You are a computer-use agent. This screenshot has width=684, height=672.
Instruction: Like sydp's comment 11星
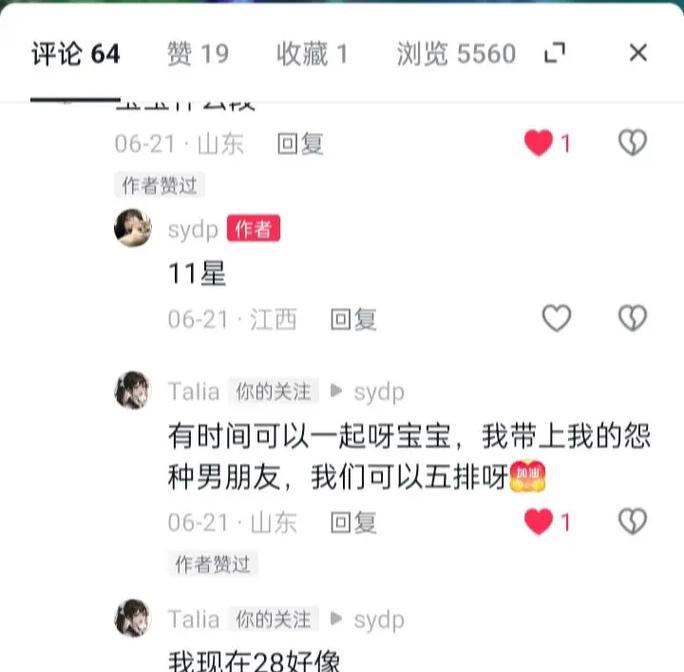pyautogui.click(x=556, y=319)
